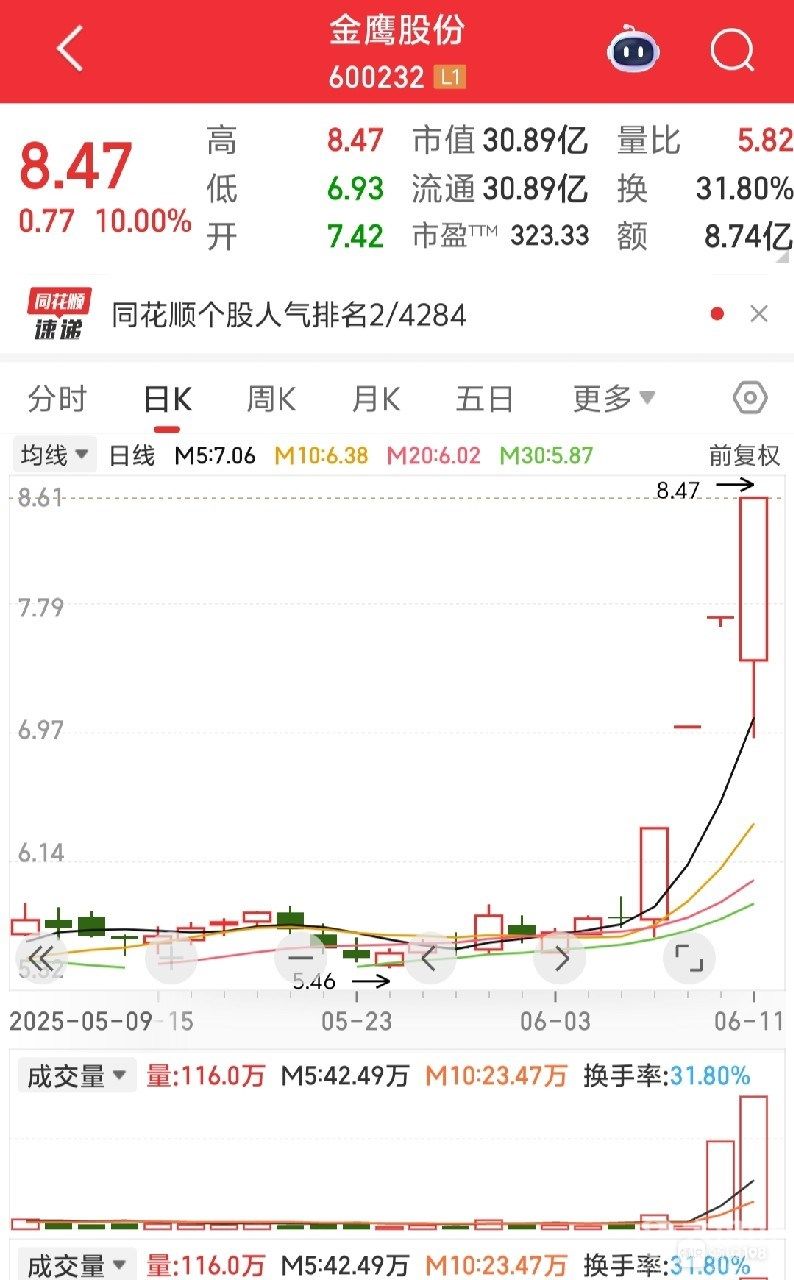Select the 日K tab
Image resolution: width=794 pixels, height=1280 pixels.
point(167,399)
